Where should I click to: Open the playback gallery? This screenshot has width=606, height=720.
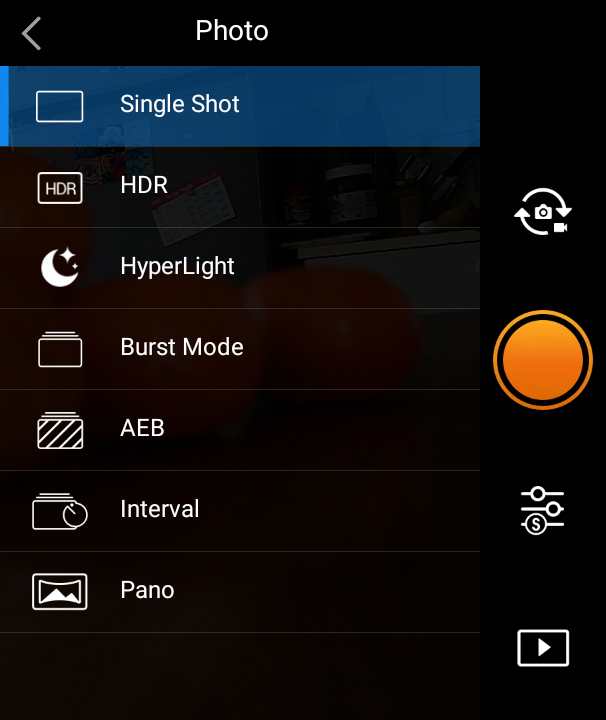click(543, 648)
